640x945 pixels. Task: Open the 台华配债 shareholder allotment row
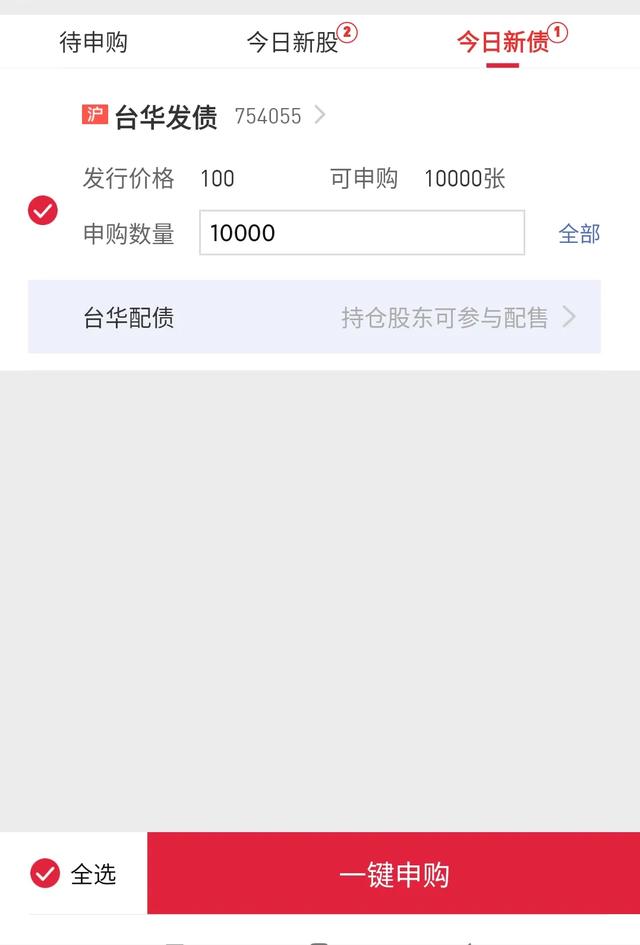tap(314, 317)
